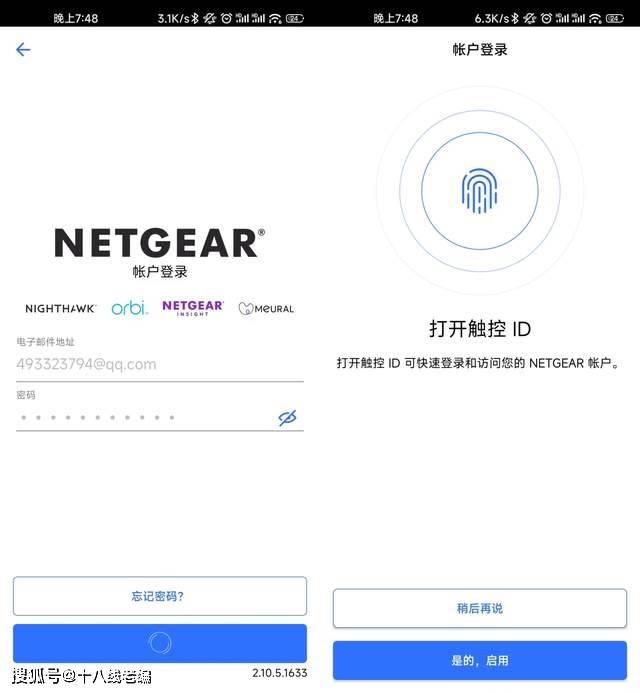Screen dimensions: 640x693
Task: Tap the password field
Action: 140,417
